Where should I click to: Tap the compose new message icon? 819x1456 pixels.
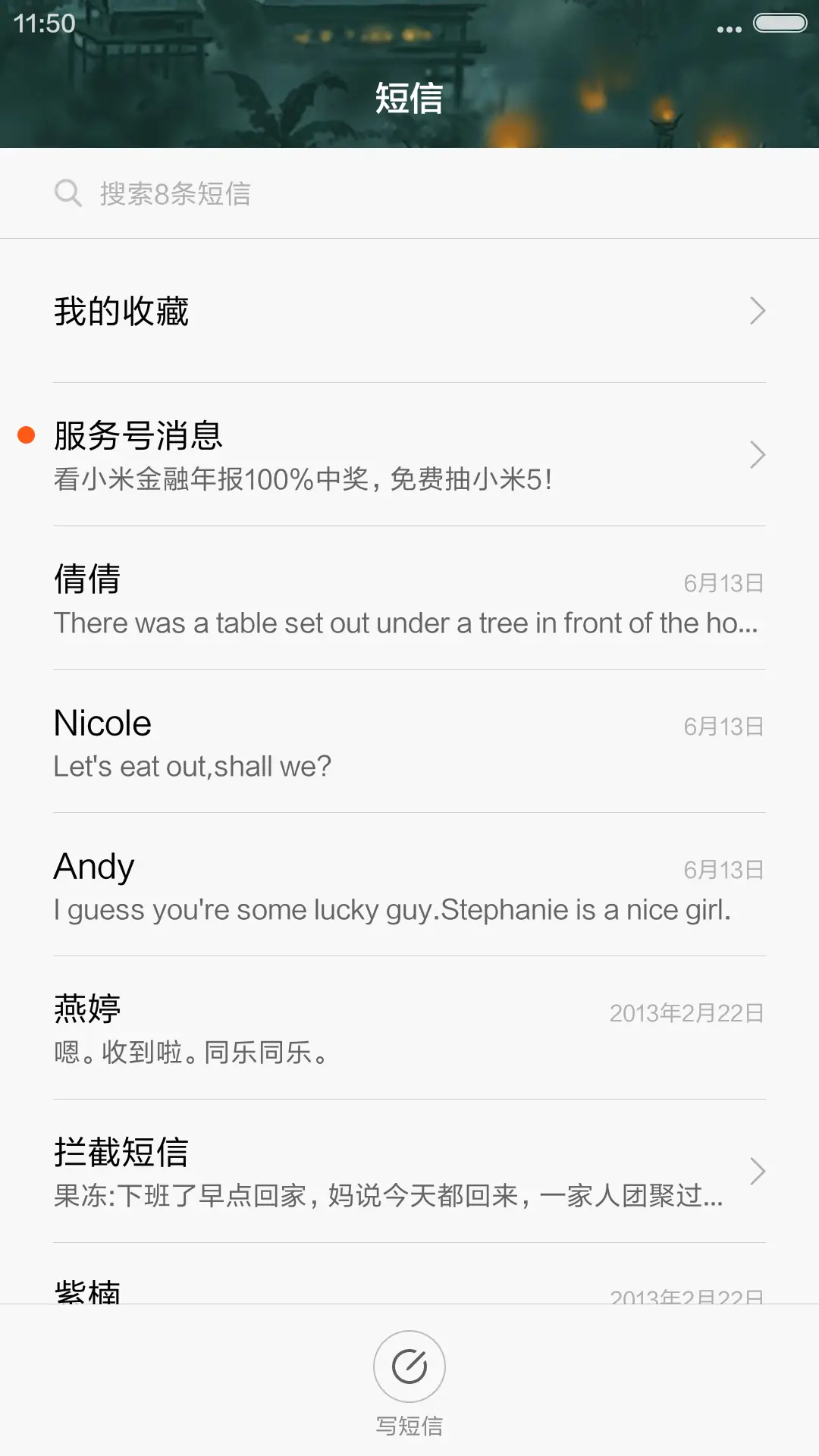click(x=409, y=1365)
